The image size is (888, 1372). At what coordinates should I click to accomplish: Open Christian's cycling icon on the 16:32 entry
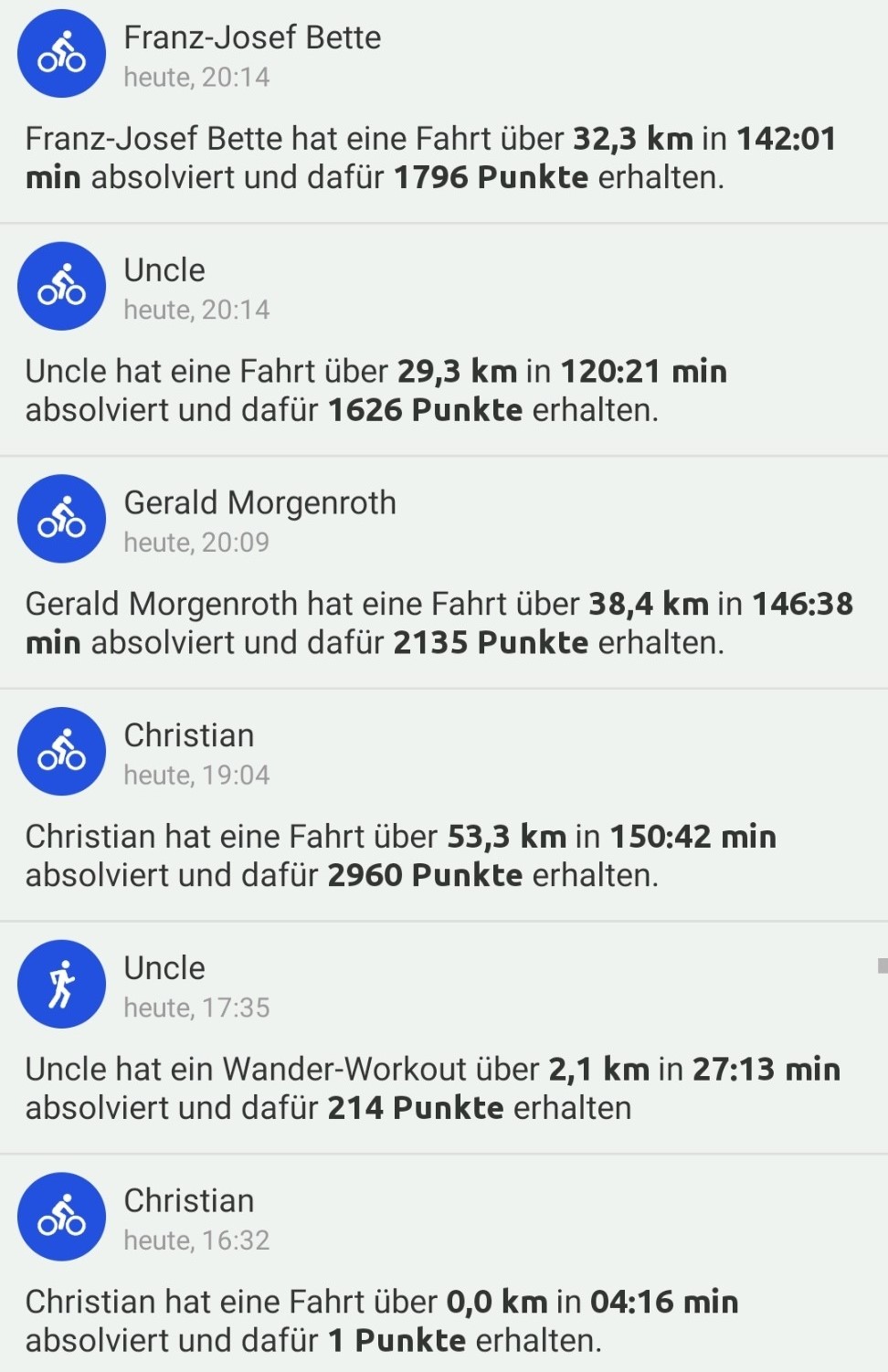[x=60, y=1216]
